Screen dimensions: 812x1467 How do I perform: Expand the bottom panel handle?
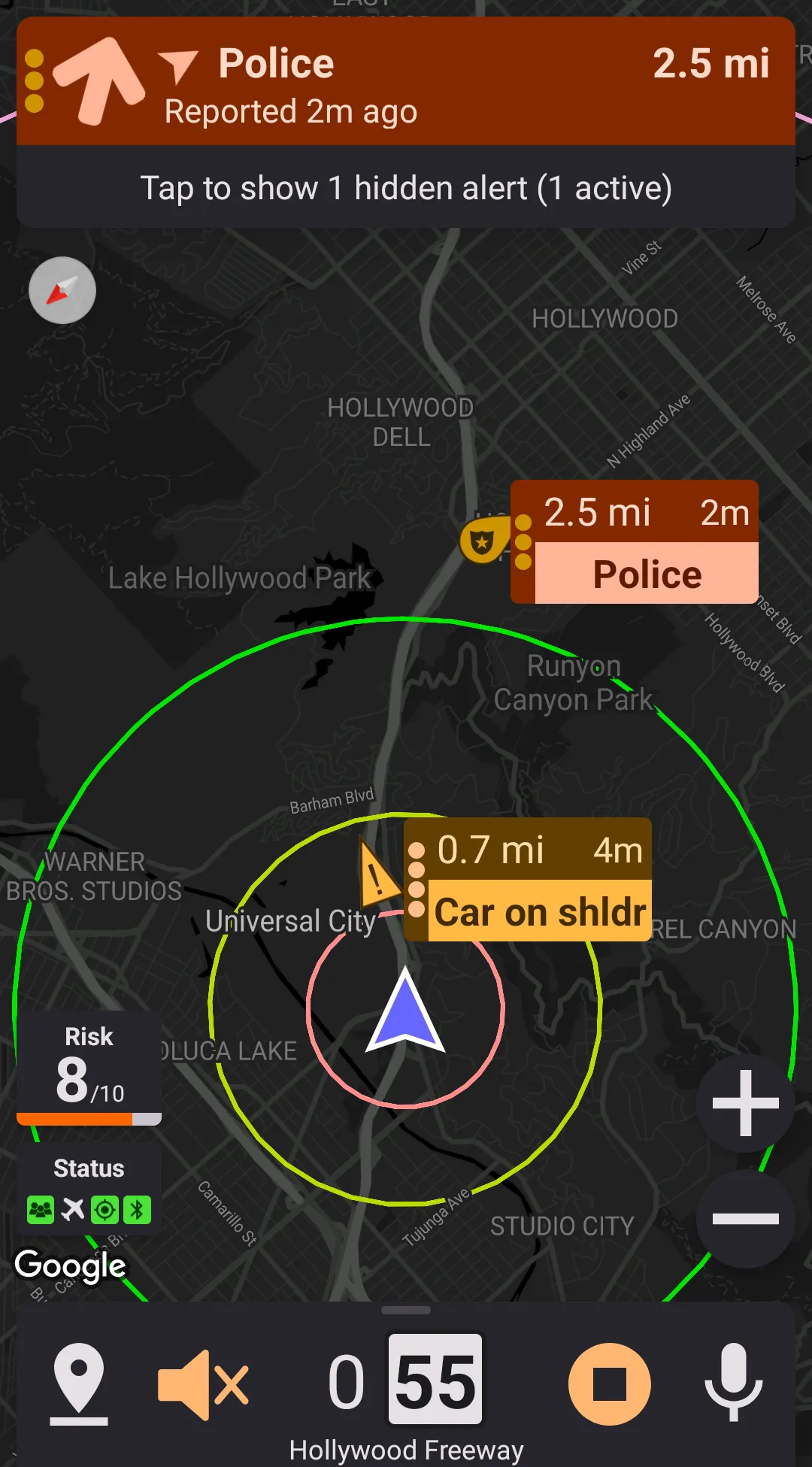coord(406,1310)
